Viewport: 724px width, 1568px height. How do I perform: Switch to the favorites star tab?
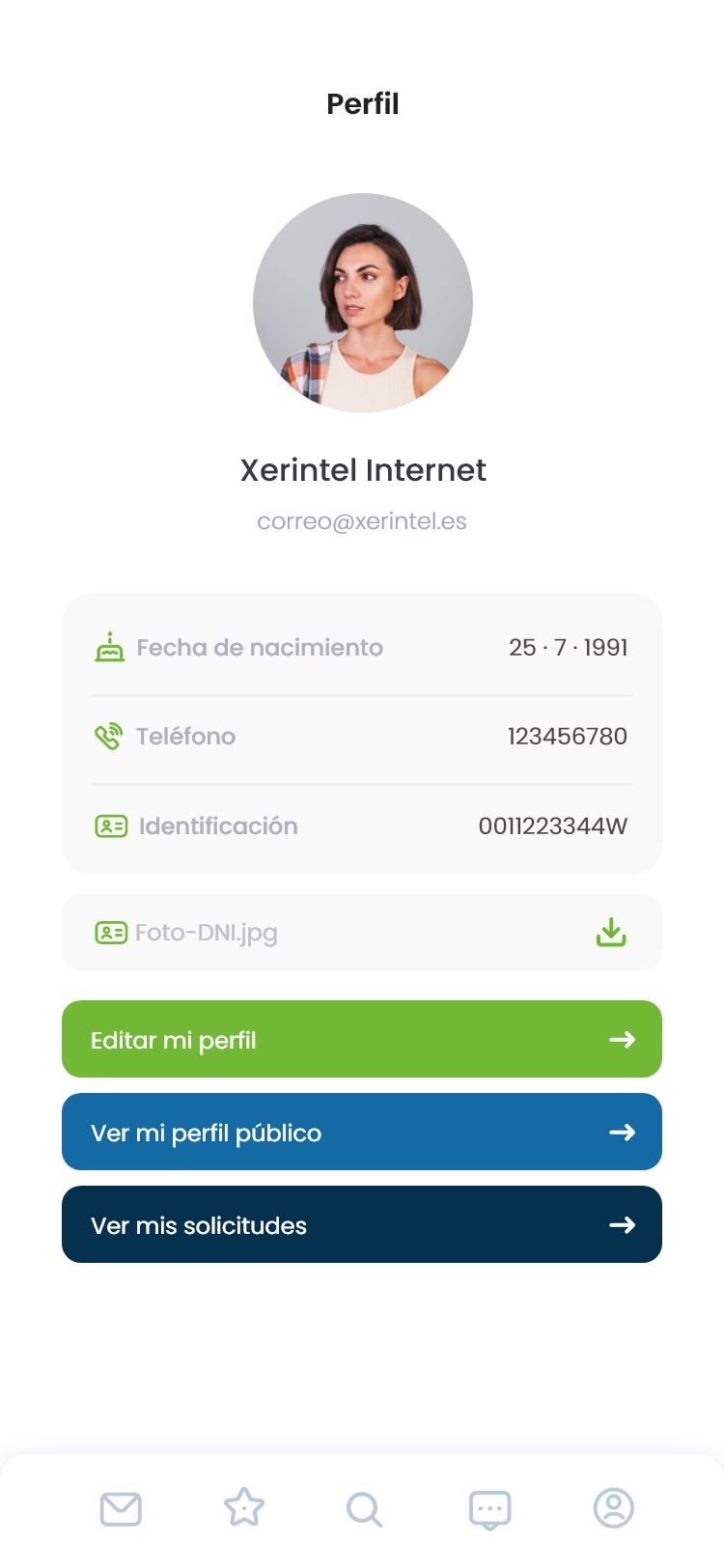click(x=243, y=1508)
